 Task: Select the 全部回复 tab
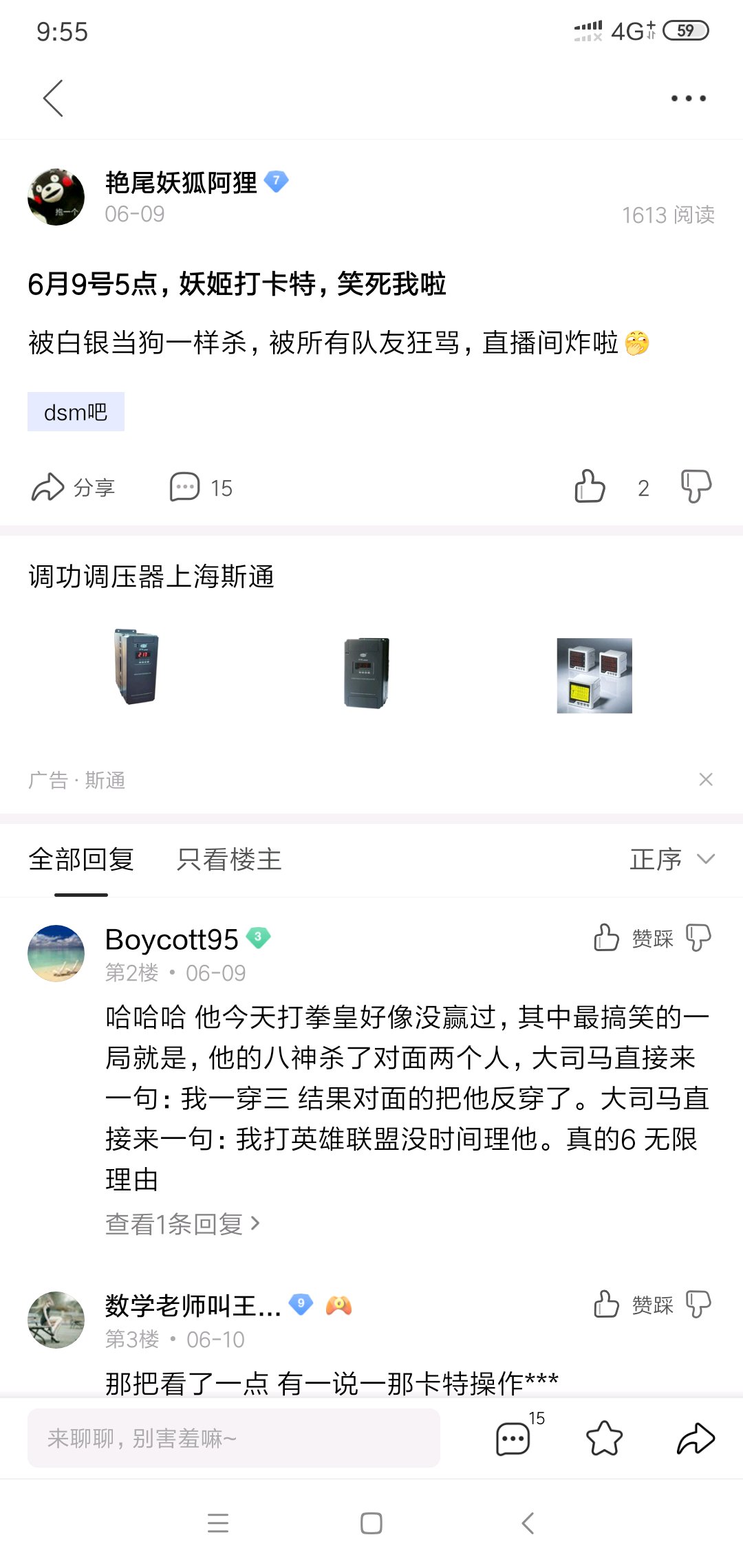pyautogui.click(x=81, y=860)
